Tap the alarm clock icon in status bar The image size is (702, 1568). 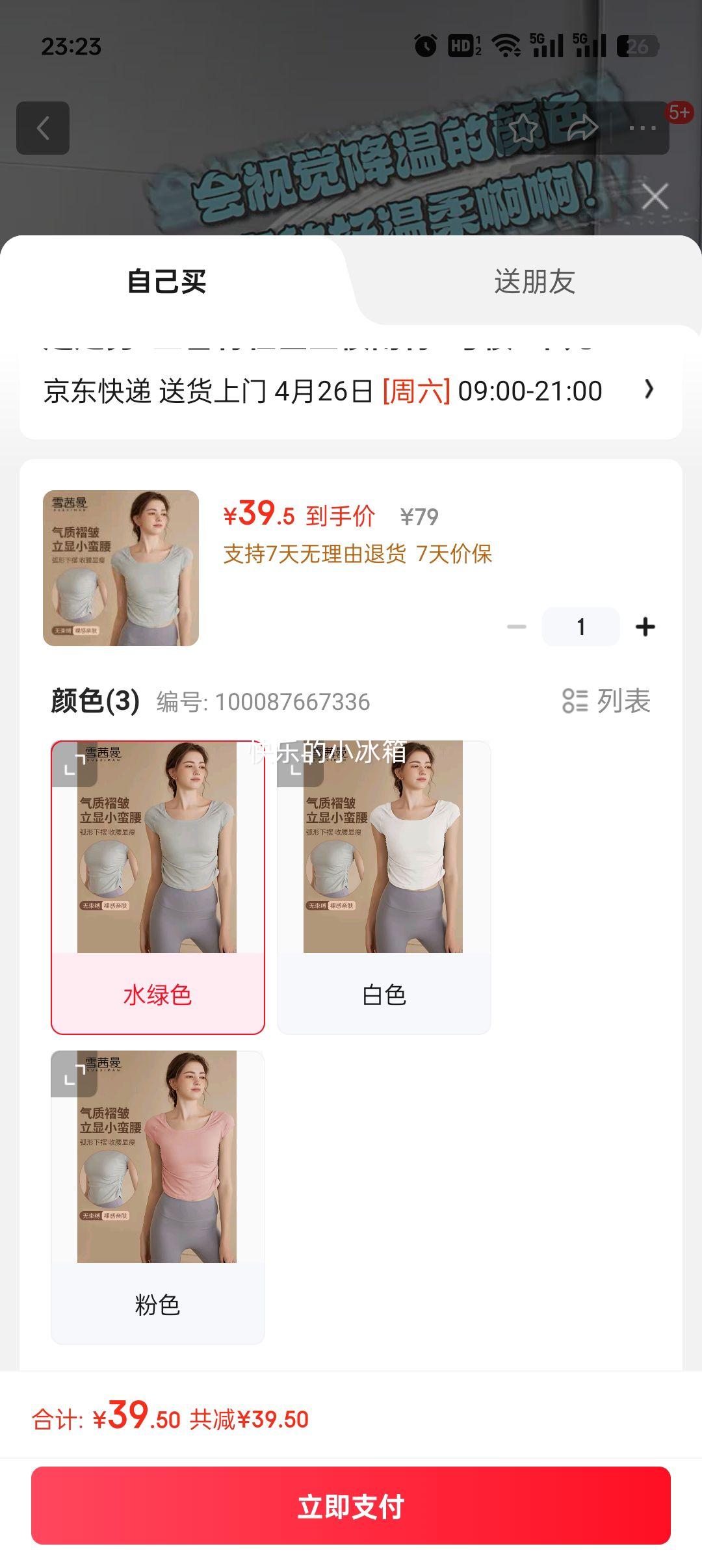coord(426,45)
